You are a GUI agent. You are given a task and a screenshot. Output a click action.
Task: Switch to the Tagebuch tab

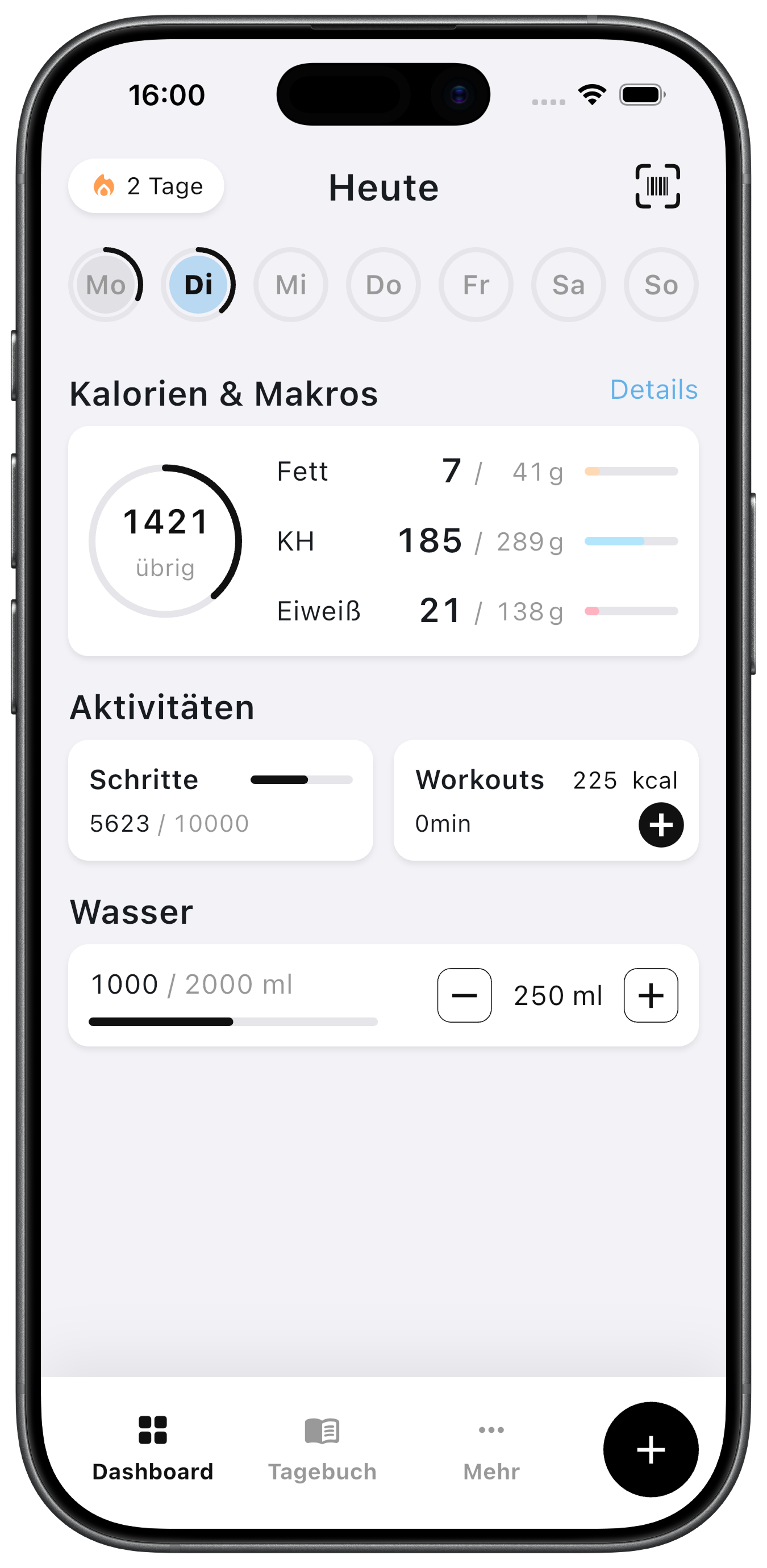click(322, 1448)
